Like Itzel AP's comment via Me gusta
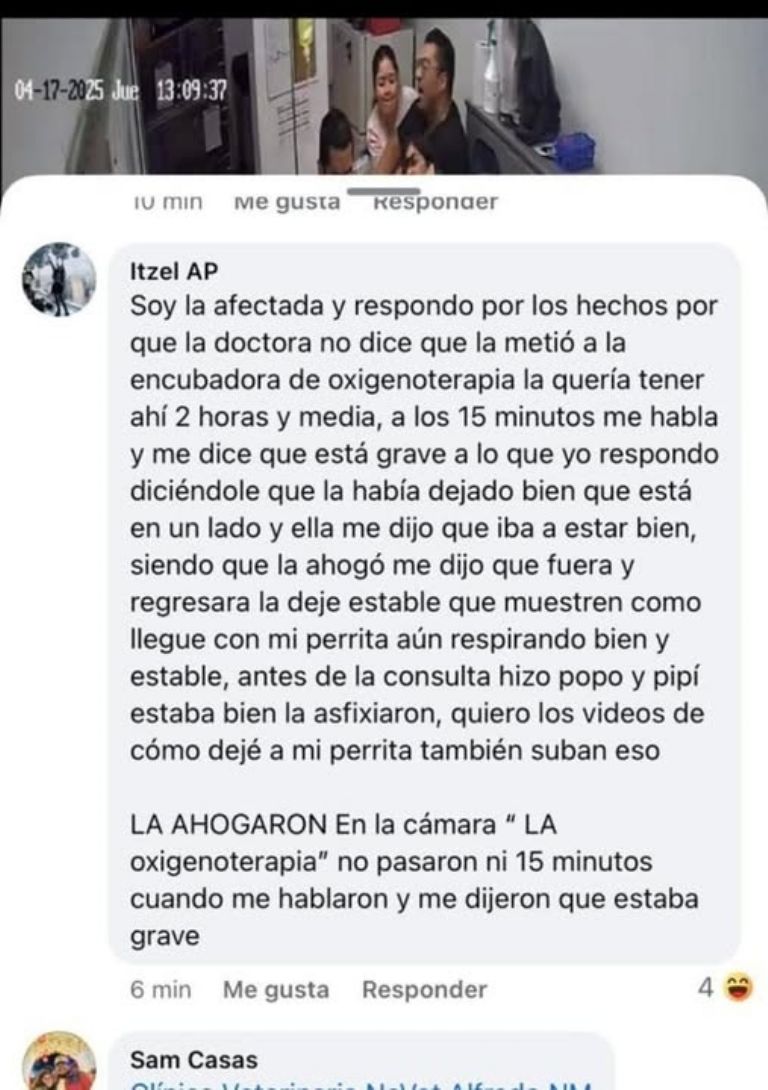768x1090 pixels. [x=276, y=990]
